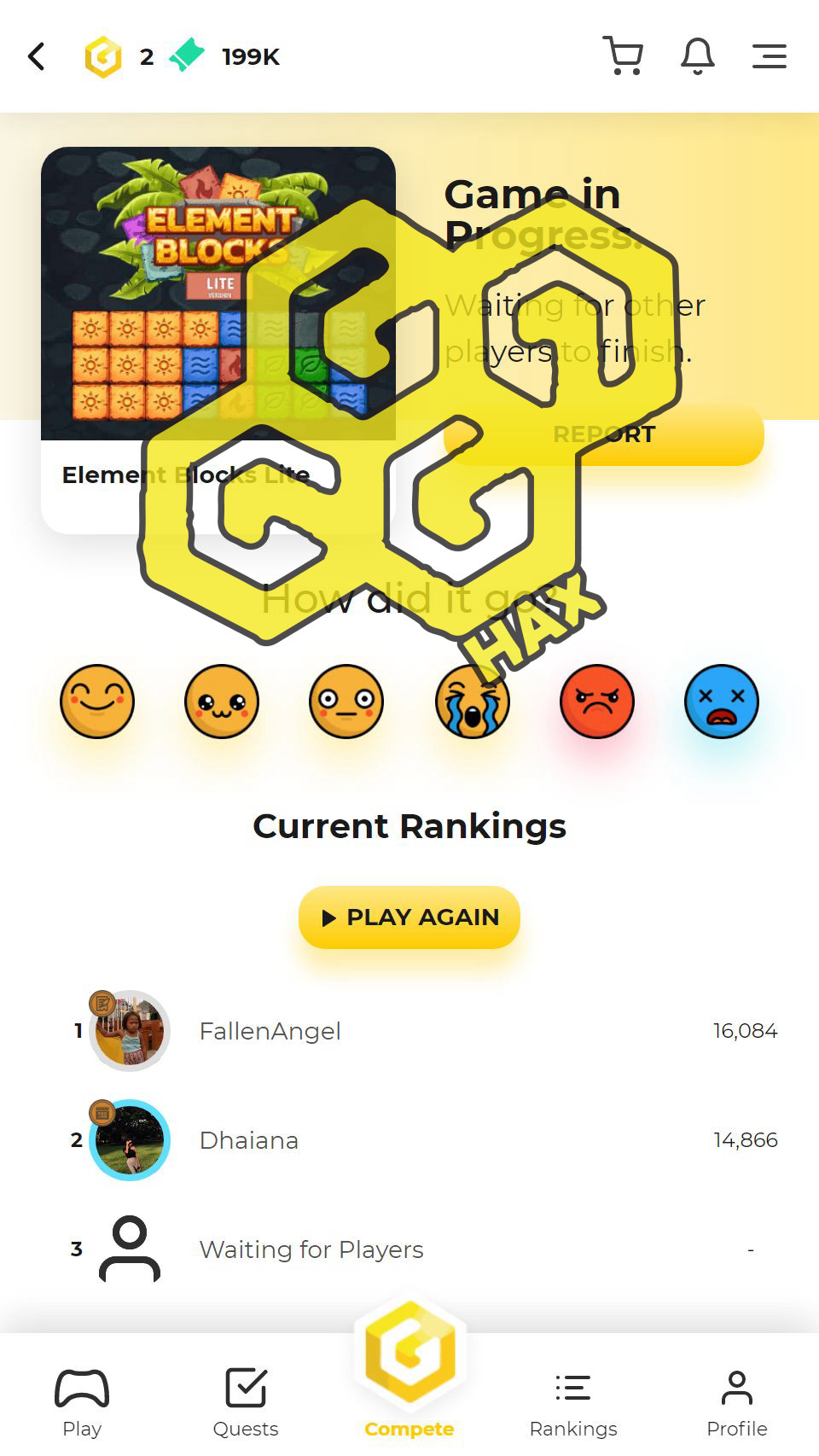The height and width of the screenshot is (1456, 819).
Task: Open FallenAngel's ranking entry
Action: 270,1031
